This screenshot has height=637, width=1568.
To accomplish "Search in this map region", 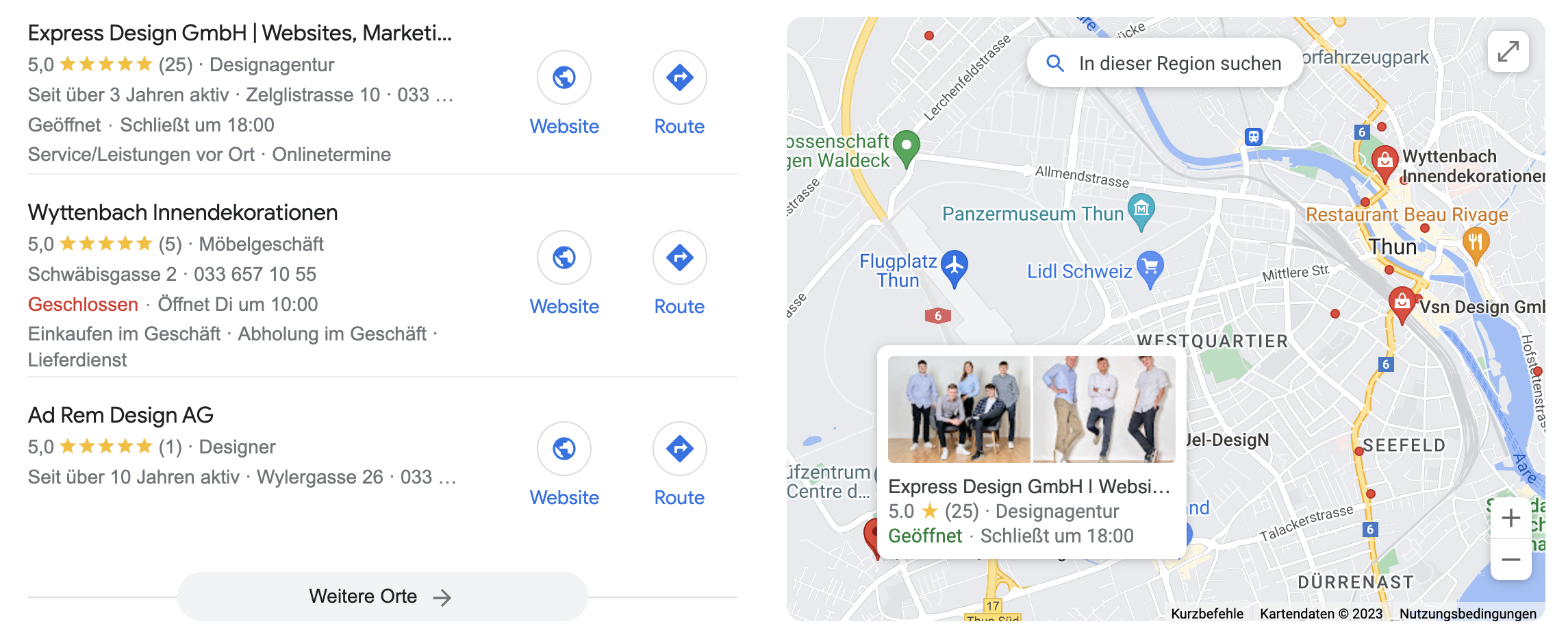I will [x=1165, y=64].
